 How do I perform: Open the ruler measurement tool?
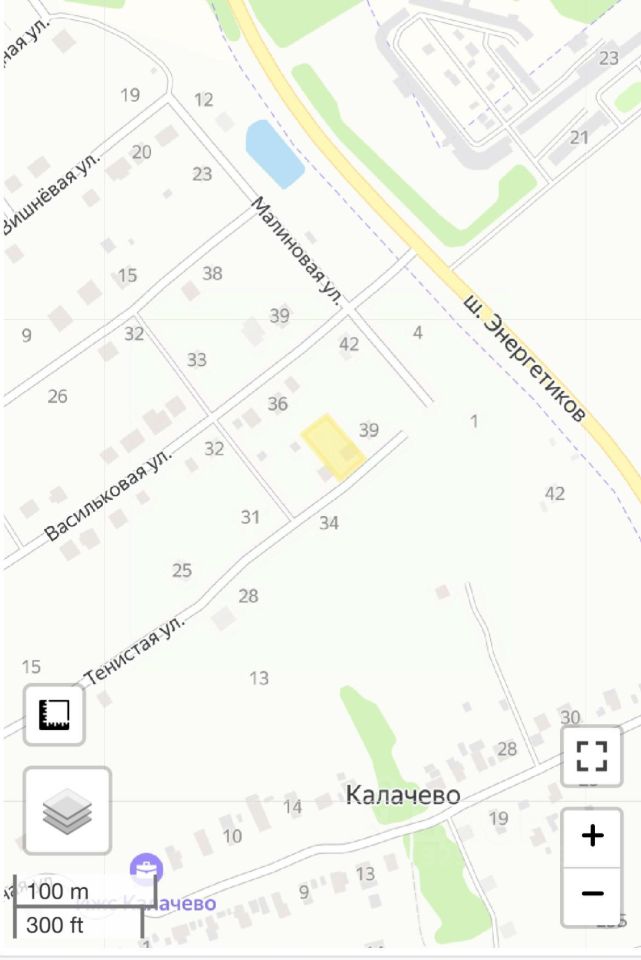point(54,715)
